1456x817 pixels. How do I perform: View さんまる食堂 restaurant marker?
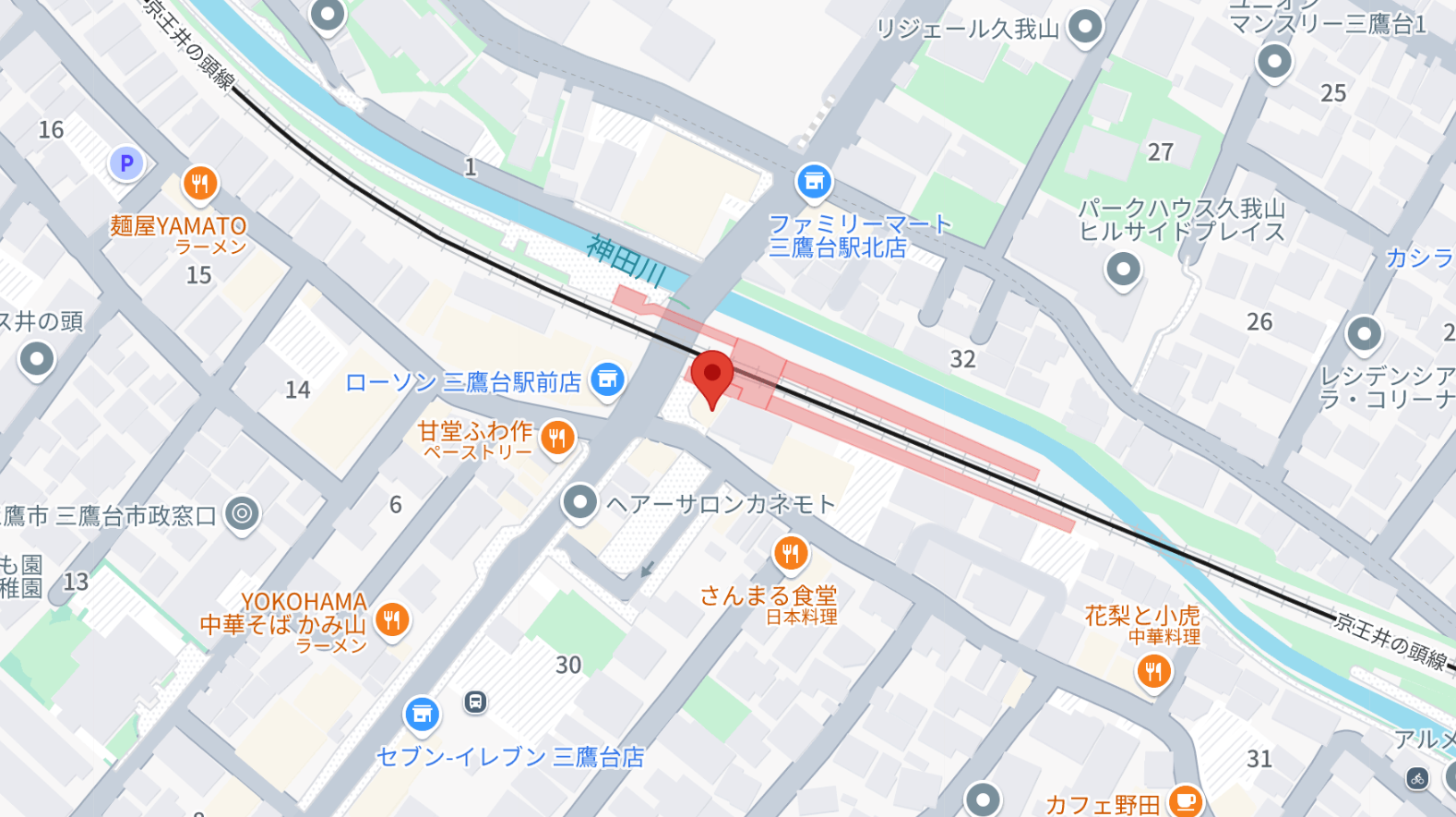coord(790,553)
